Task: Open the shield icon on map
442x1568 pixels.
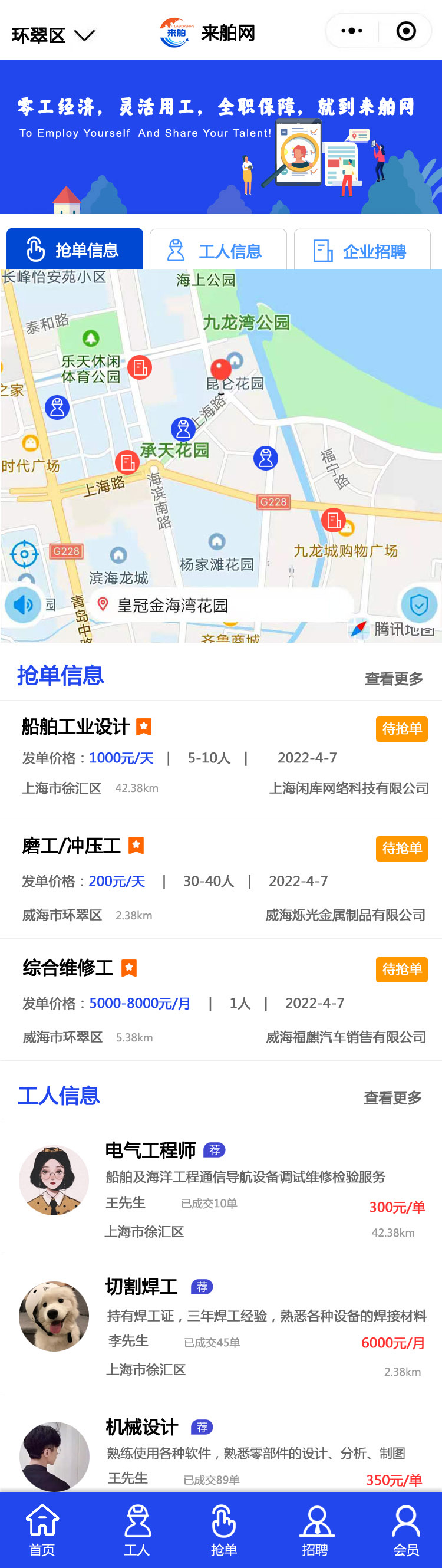Action: pos(418,604)
